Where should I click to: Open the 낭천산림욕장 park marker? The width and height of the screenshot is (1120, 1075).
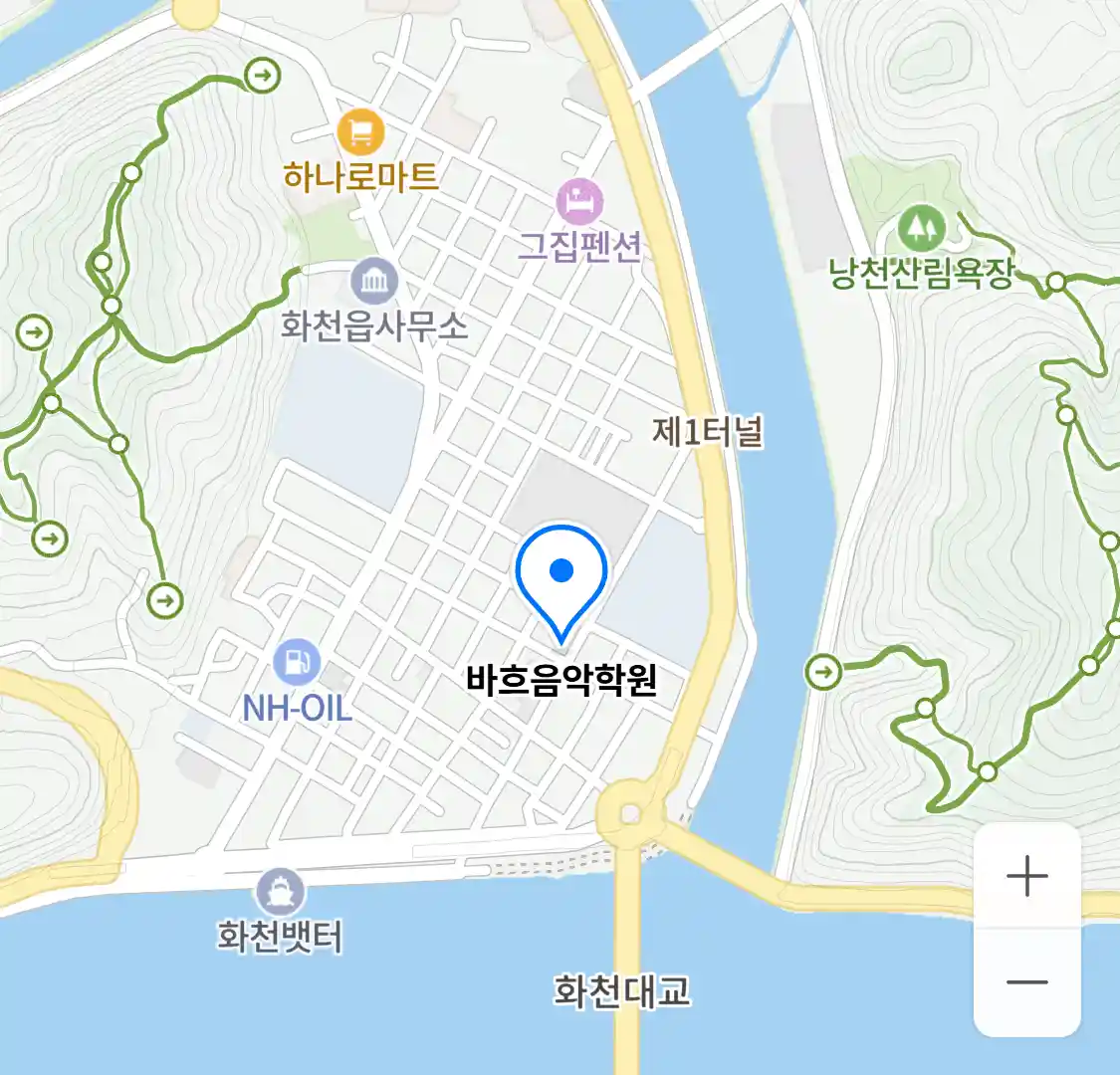[921, 229]
